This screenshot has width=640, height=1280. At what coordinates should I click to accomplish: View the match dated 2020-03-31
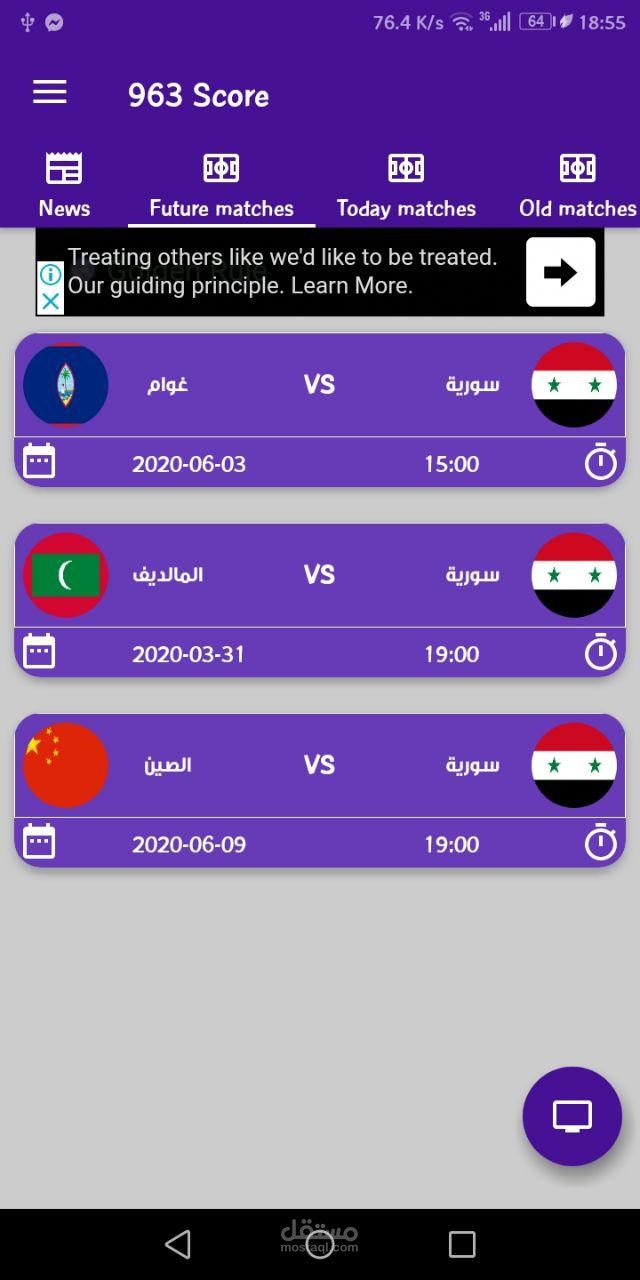click(320, 600)
